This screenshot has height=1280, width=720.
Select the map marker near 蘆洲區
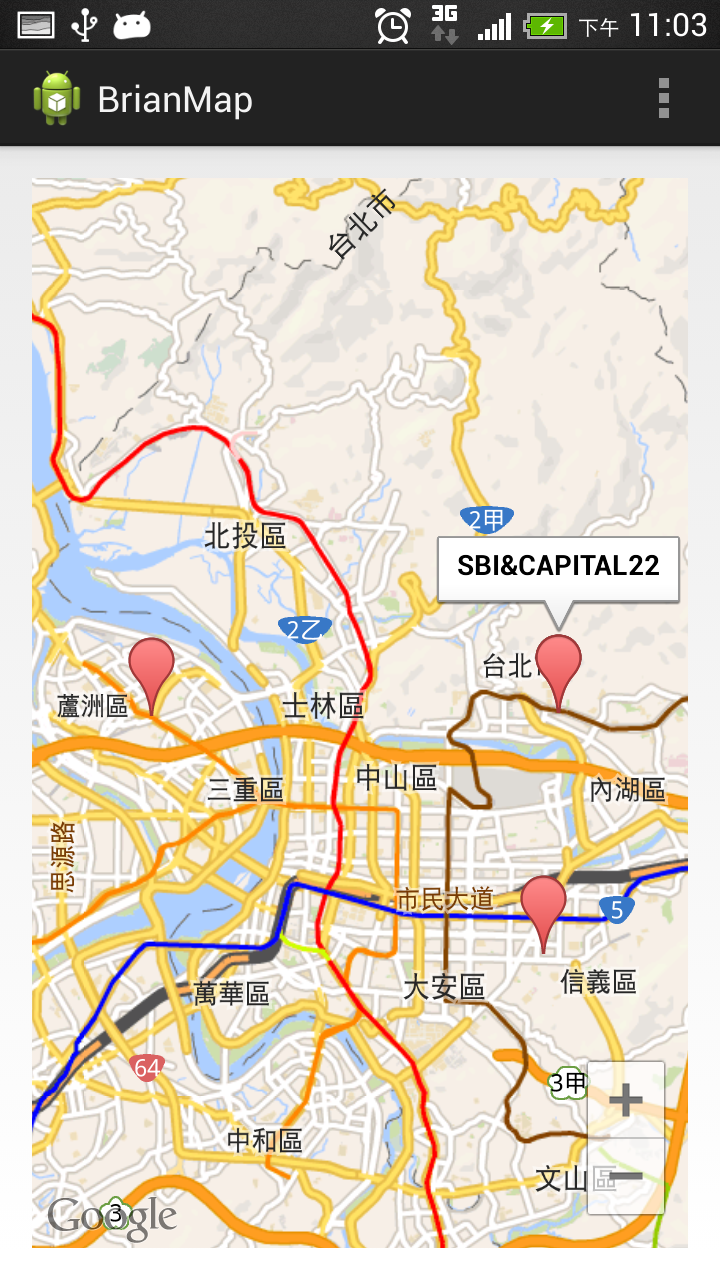point(152,668)
